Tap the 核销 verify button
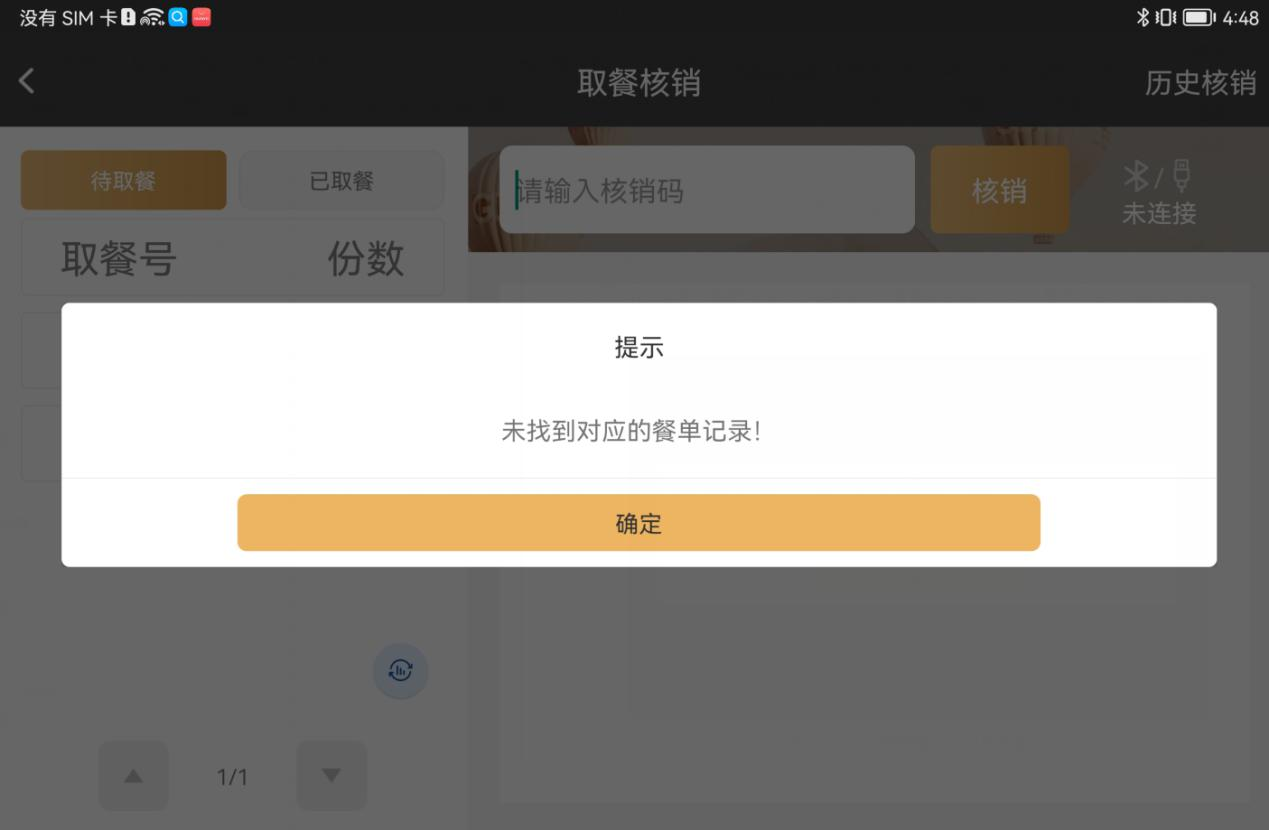Viewport: 1269px width, 830px height. pos(999,190)
